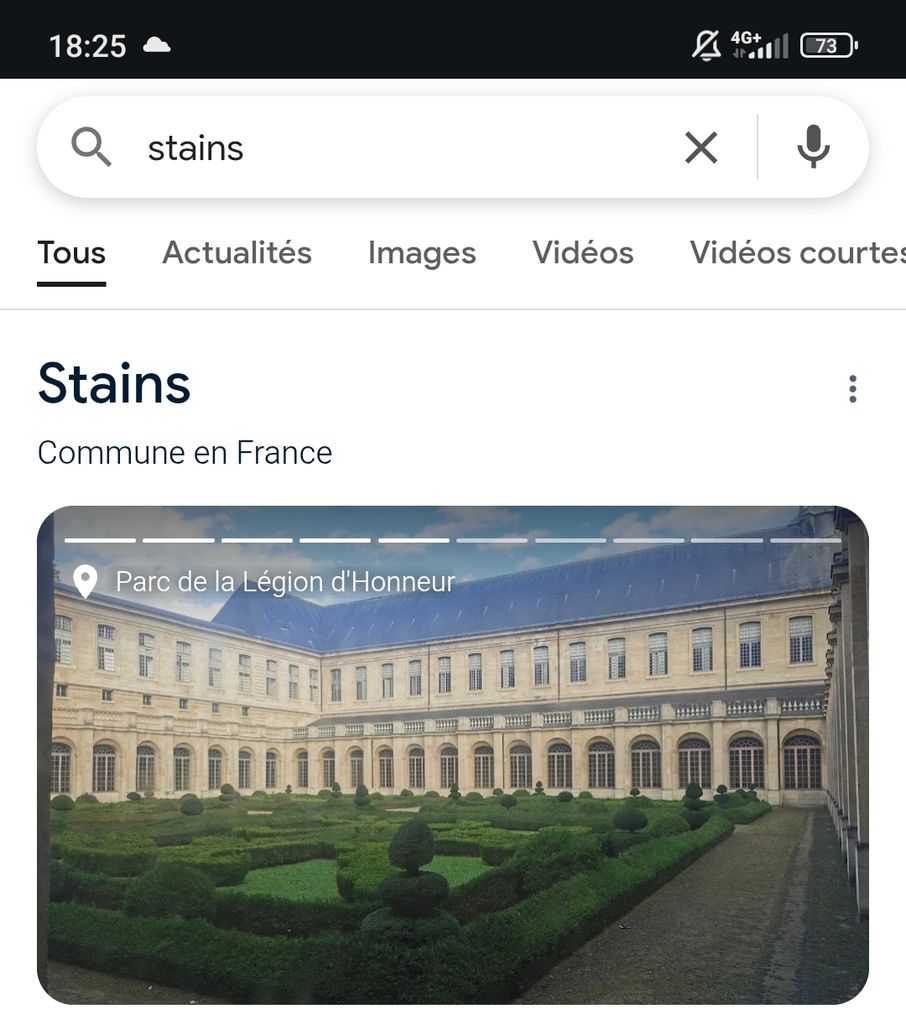The width and height of the screenshot is (906, 1024).
Task: Switch to the Actualités tab
Action: pos(237,253)
